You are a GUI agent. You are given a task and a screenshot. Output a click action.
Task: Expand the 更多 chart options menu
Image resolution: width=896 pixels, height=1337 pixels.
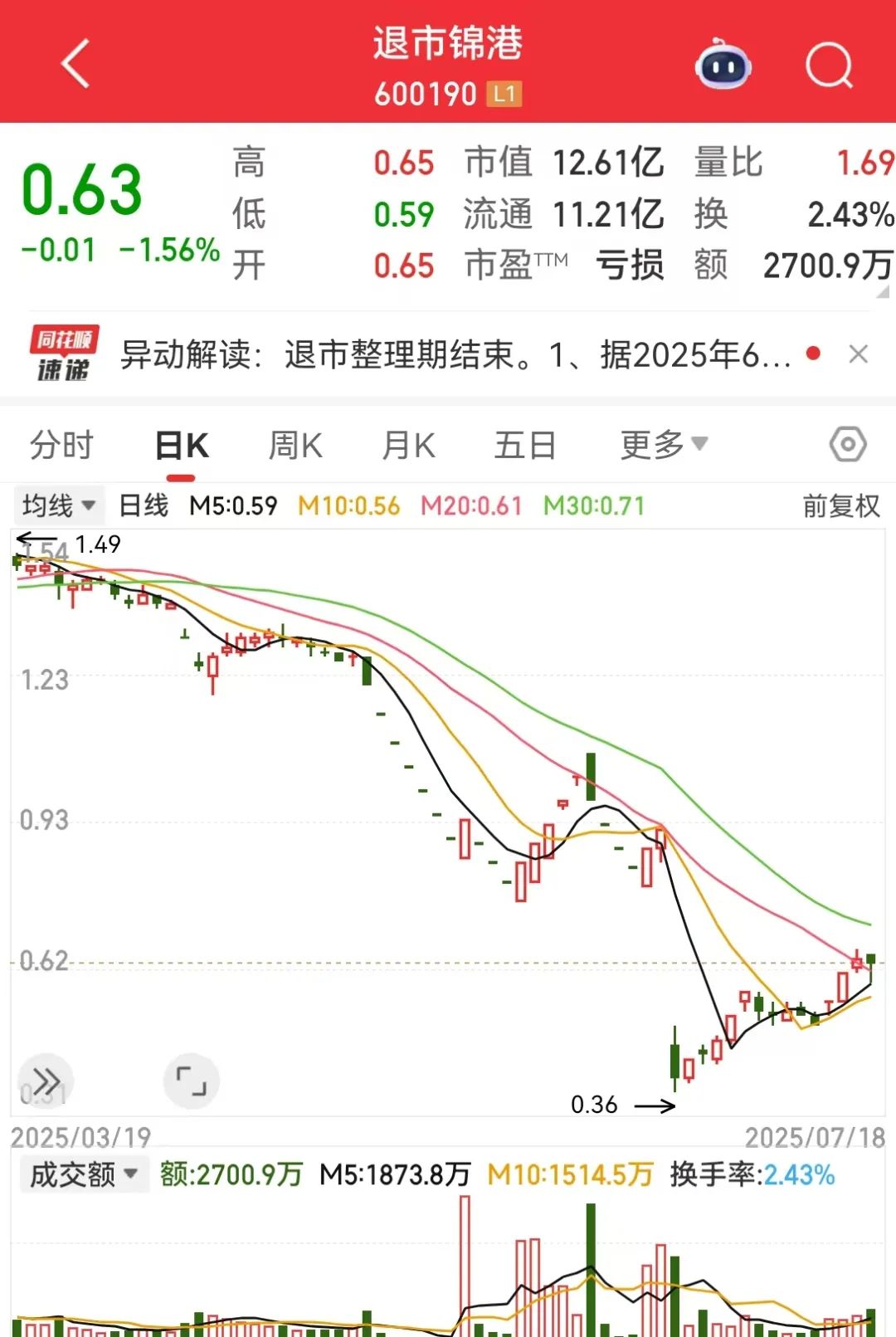(663, 446)
